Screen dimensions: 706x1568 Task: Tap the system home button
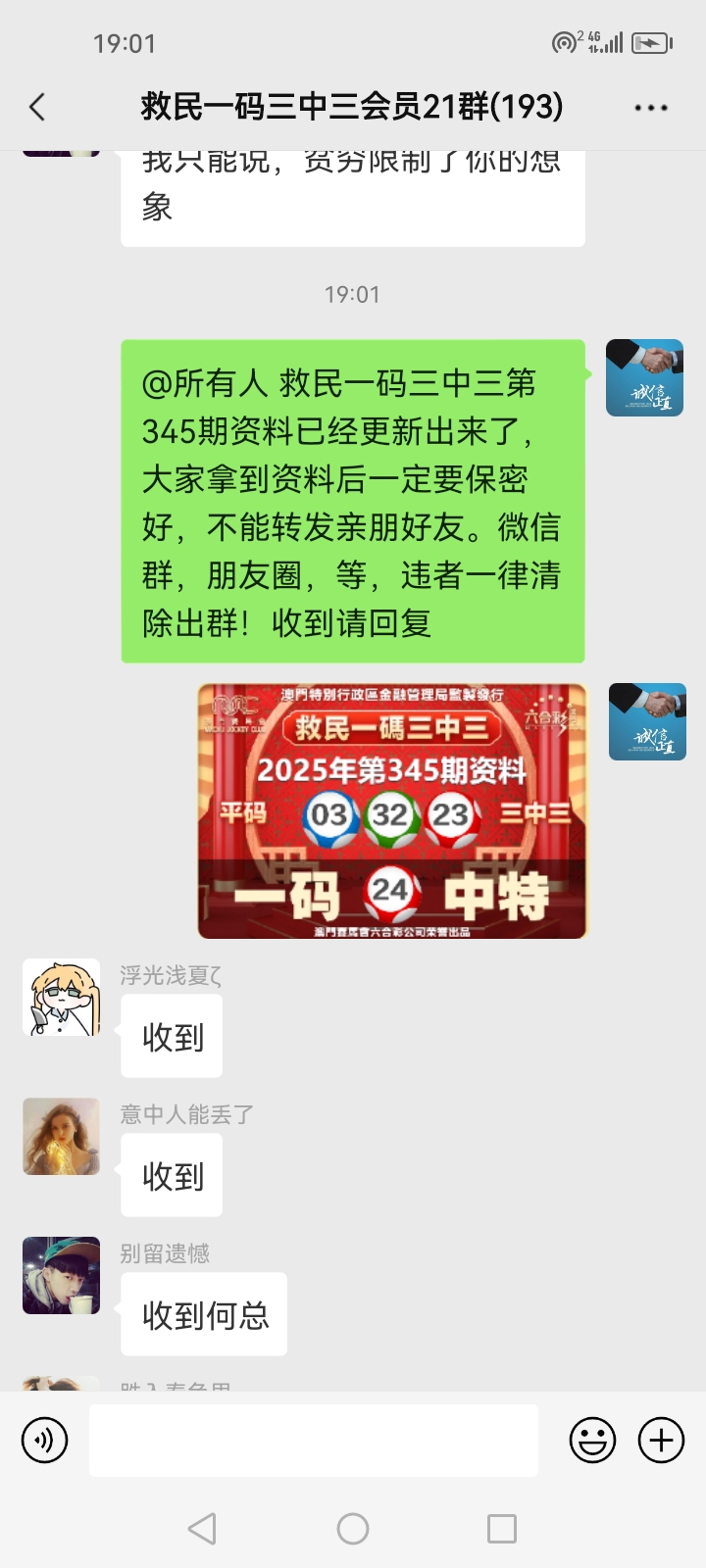(353, 1529)
